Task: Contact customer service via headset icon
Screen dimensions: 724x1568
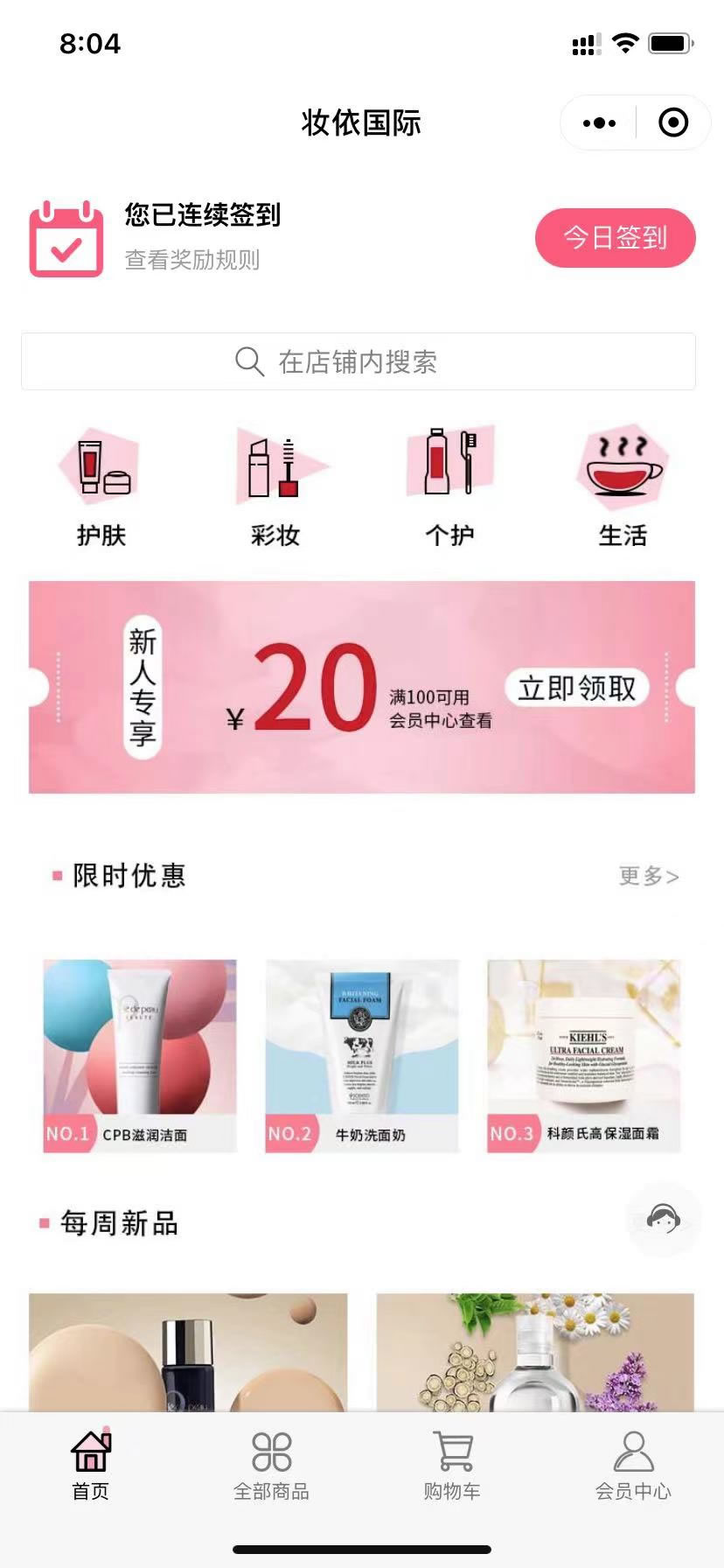Action: [x=664, y=1219]
